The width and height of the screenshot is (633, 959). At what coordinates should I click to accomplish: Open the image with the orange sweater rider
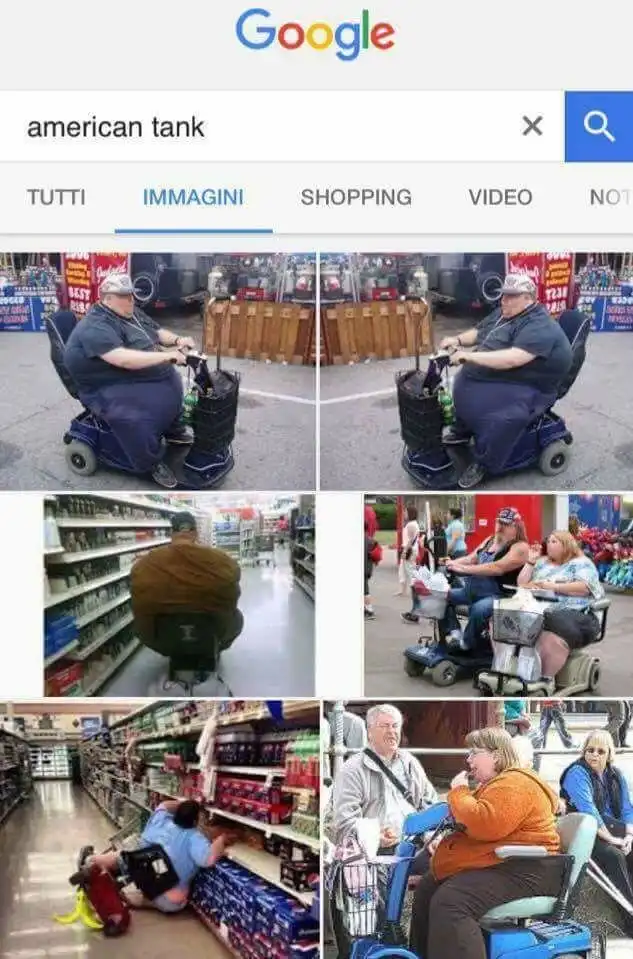tap(478, 829)
